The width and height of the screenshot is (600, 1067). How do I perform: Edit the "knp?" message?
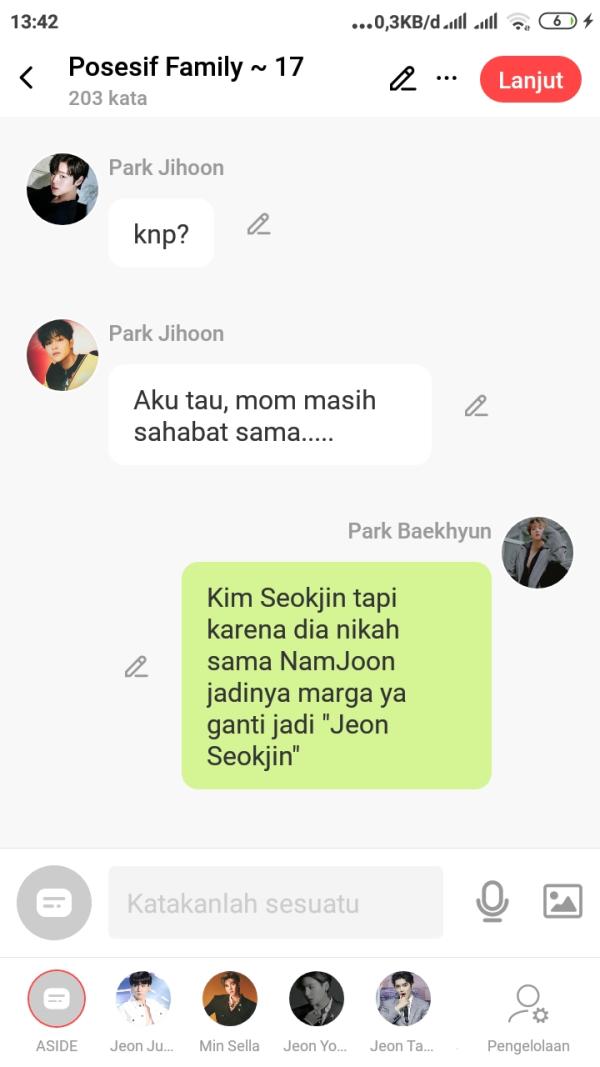coord(259,225)
